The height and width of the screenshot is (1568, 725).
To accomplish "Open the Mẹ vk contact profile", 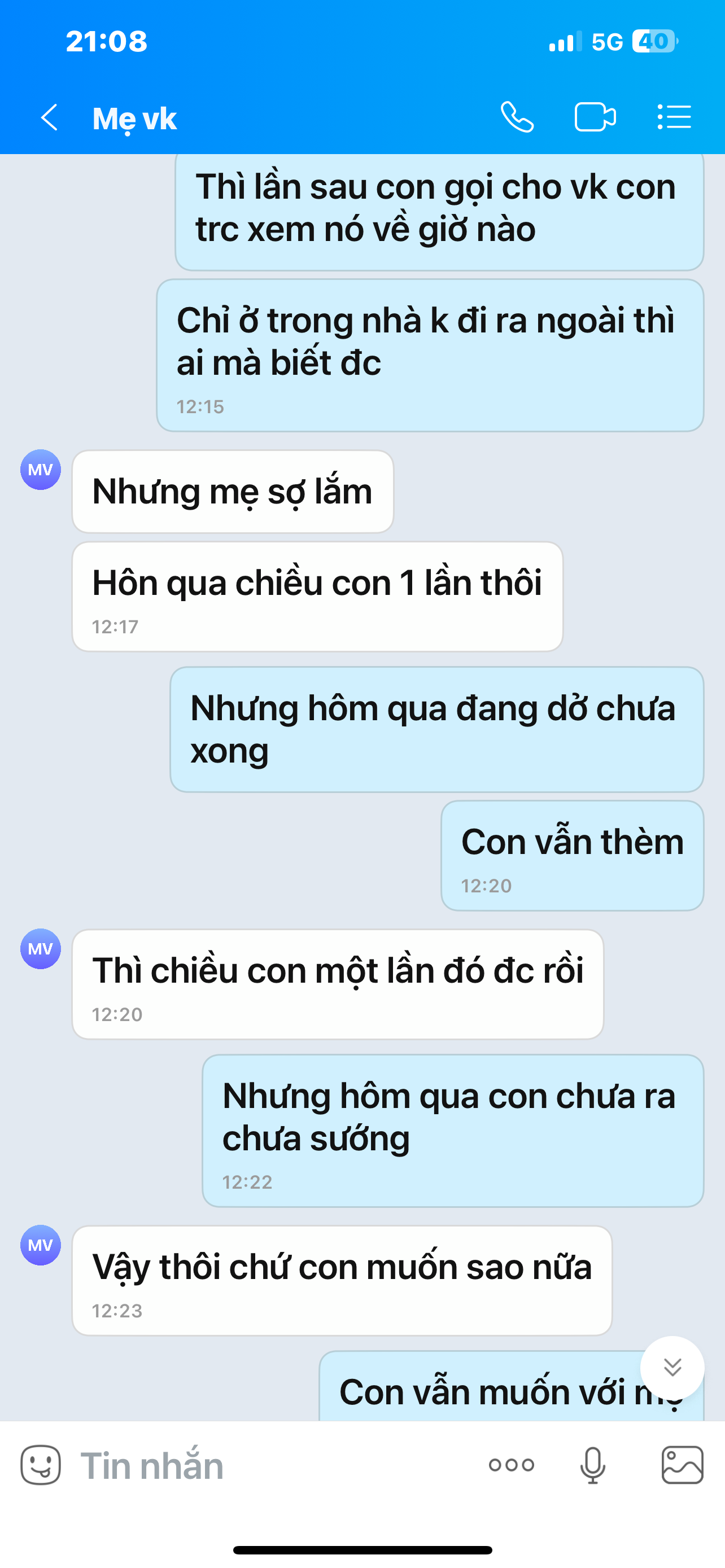I will click(134, 118).
